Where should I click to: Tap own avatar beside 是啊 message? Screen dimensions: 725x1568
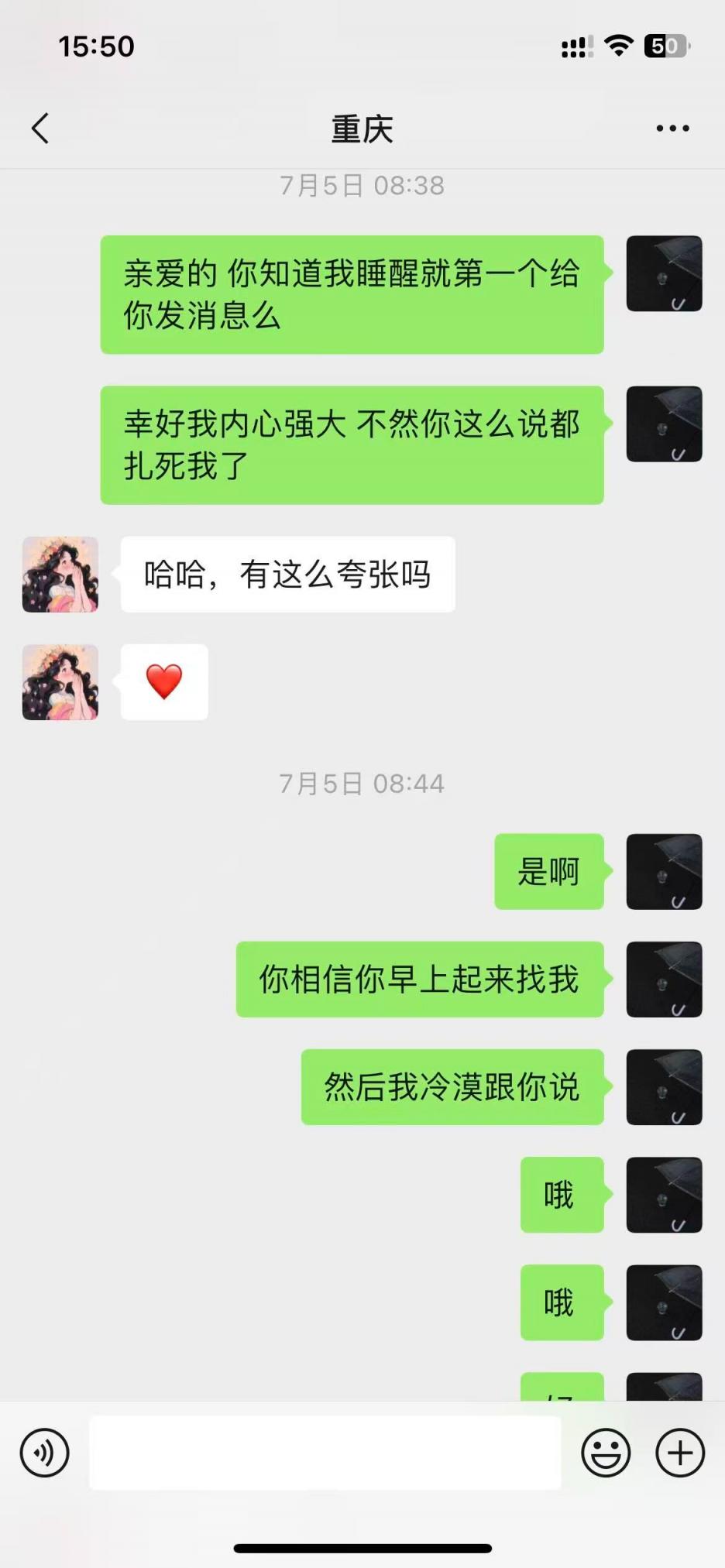pyautogui.click(x=664, y=872)
